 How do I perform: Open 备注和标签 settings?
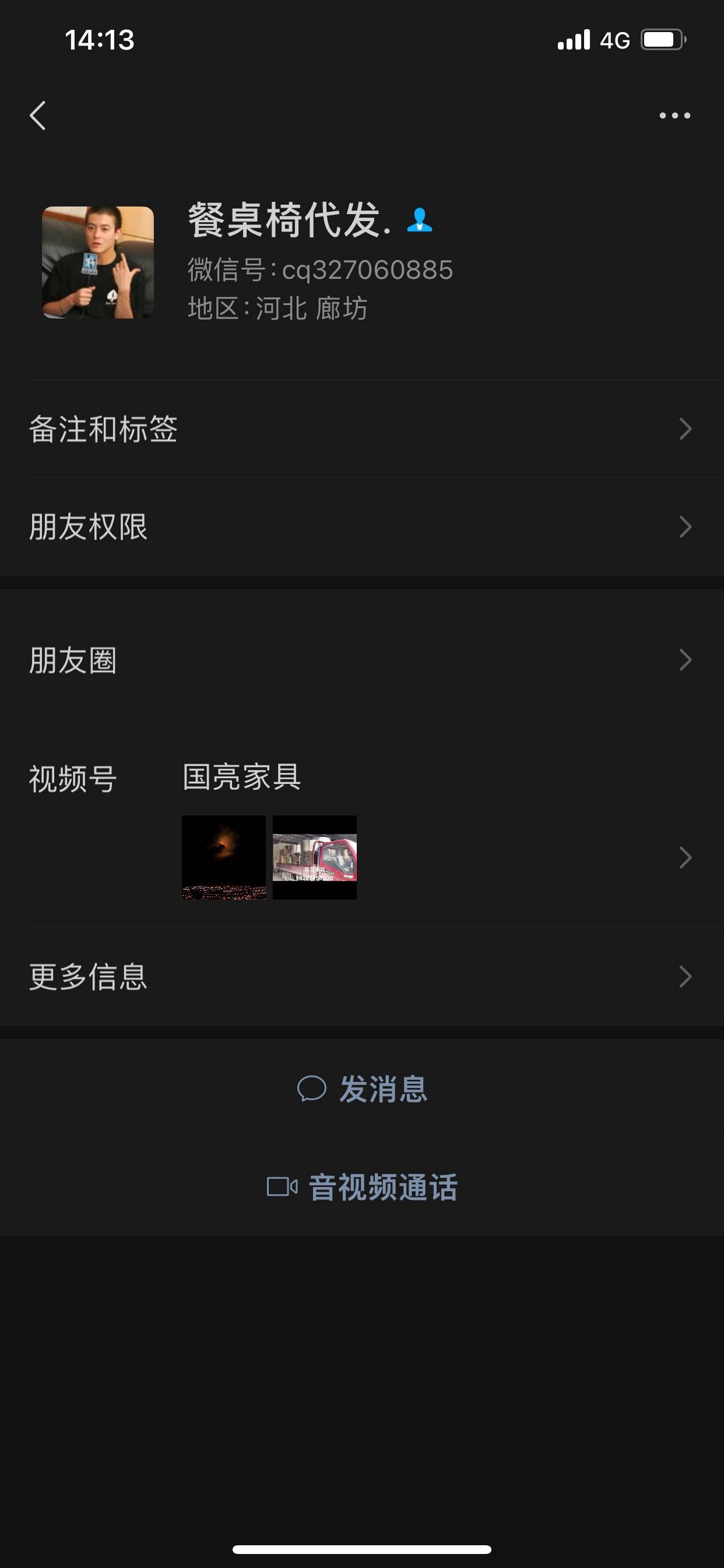[x=362, y=429]
